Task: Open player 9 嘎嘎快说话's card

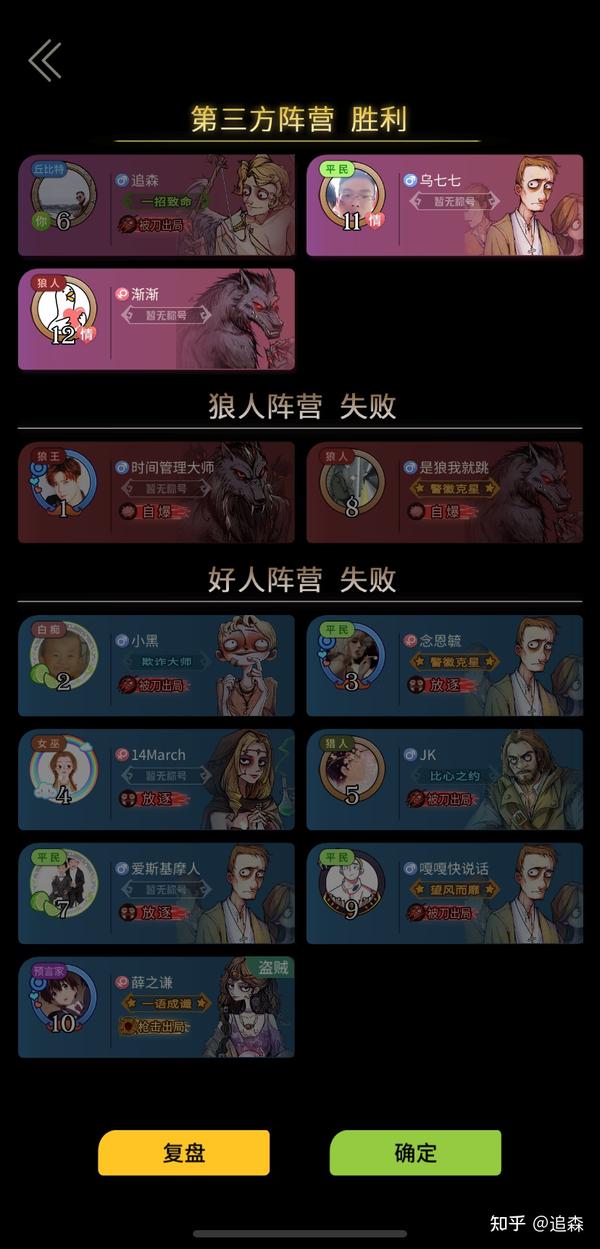Action: coord(445,893)
